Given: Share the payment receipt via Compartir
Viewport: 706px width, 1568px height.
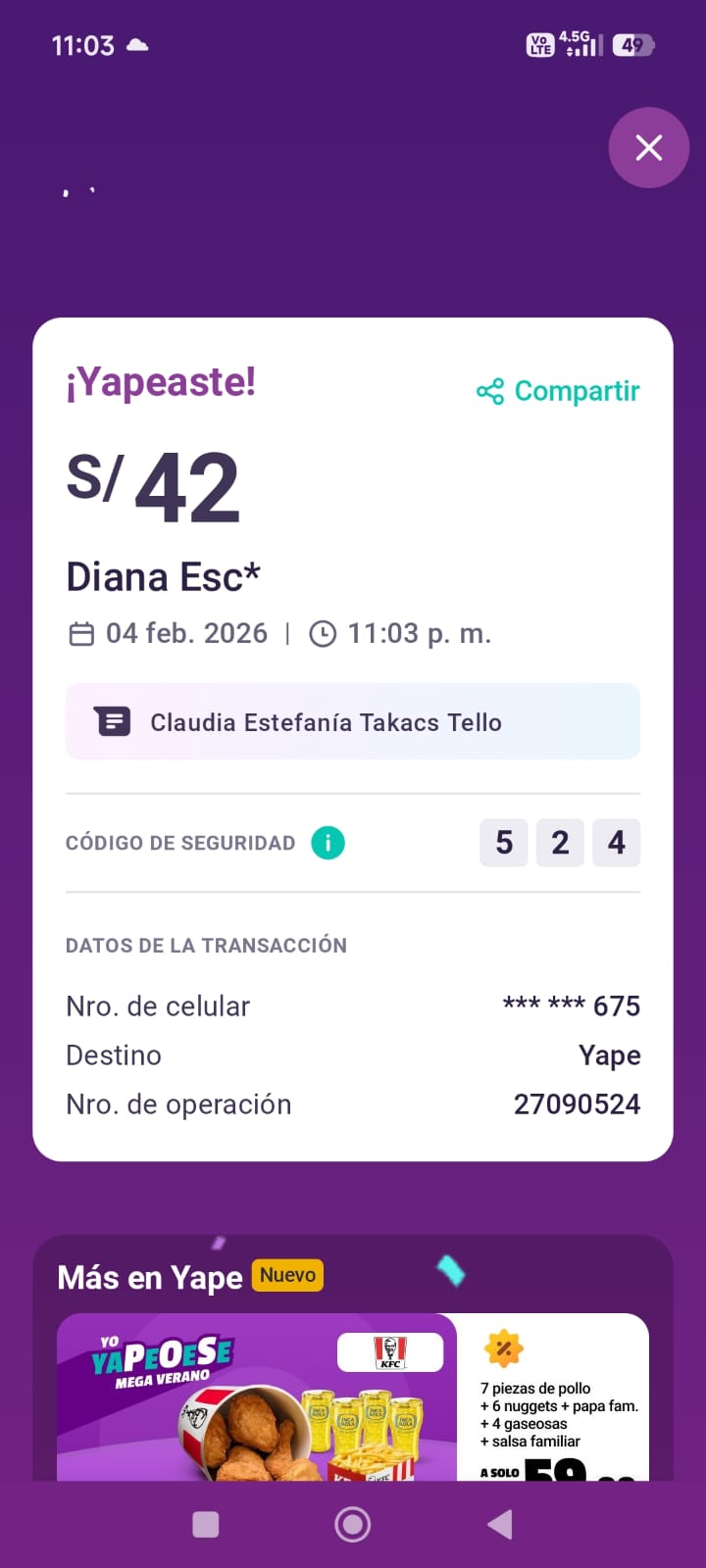Looking at the screenshot, I should click(x=558, y=391).
